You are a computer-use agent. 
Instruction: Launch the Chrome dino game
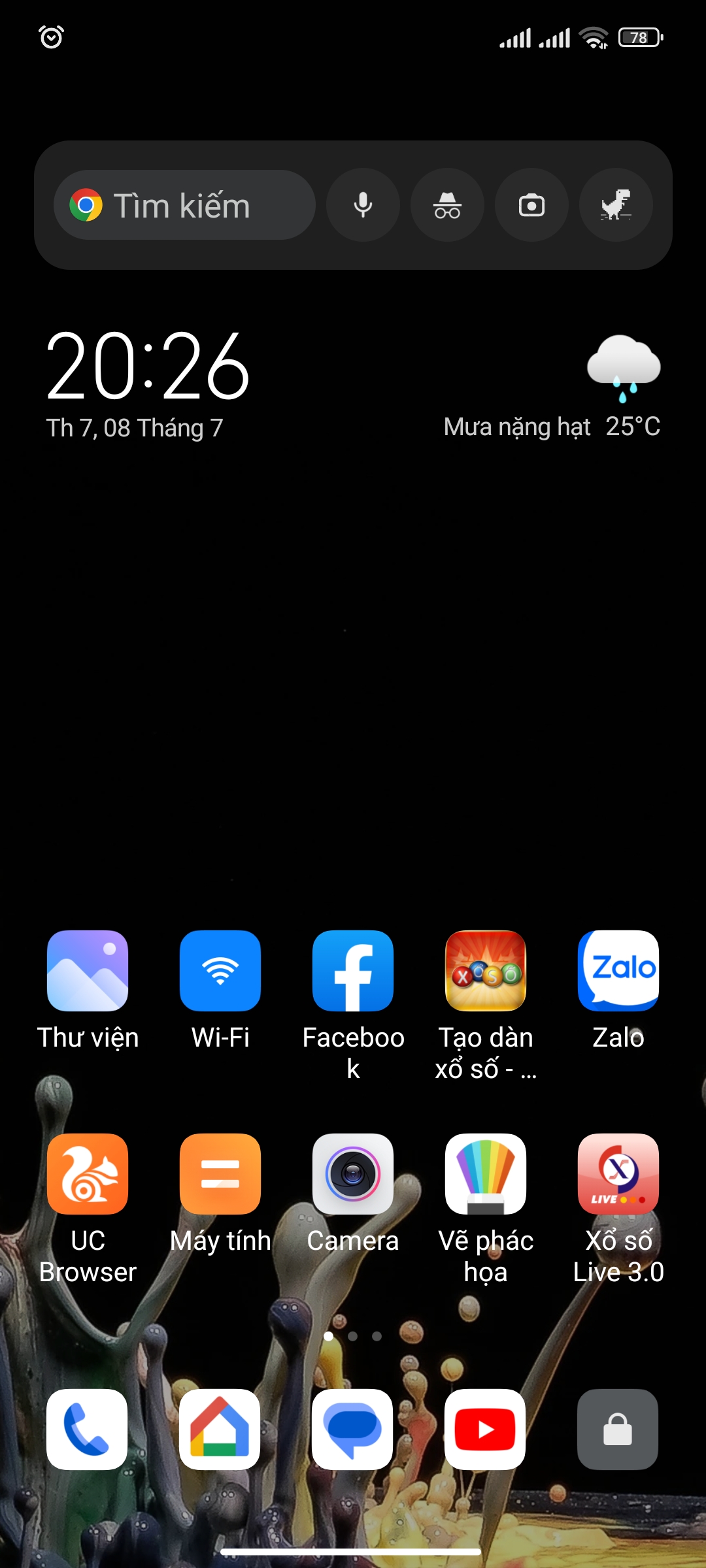616,206
